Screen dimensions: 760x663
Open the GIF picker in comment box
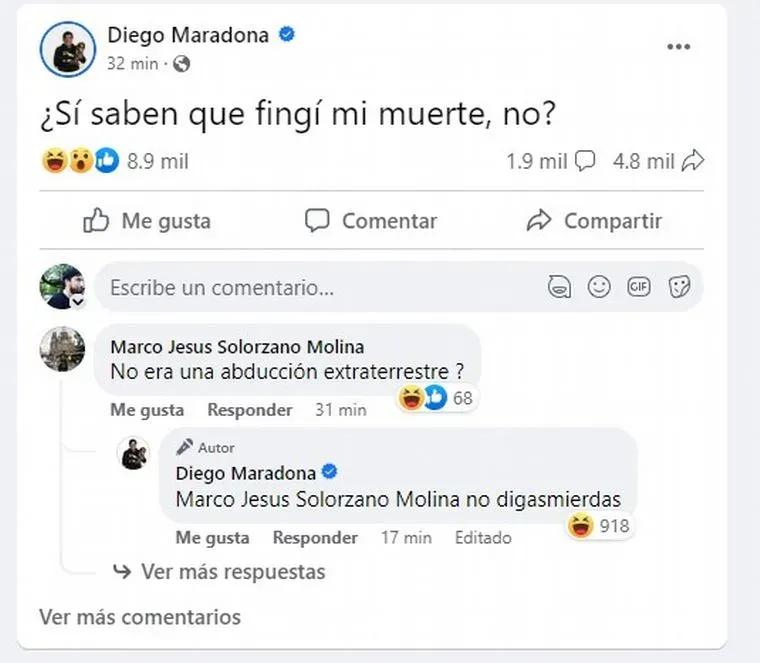(x=639, y=288)
